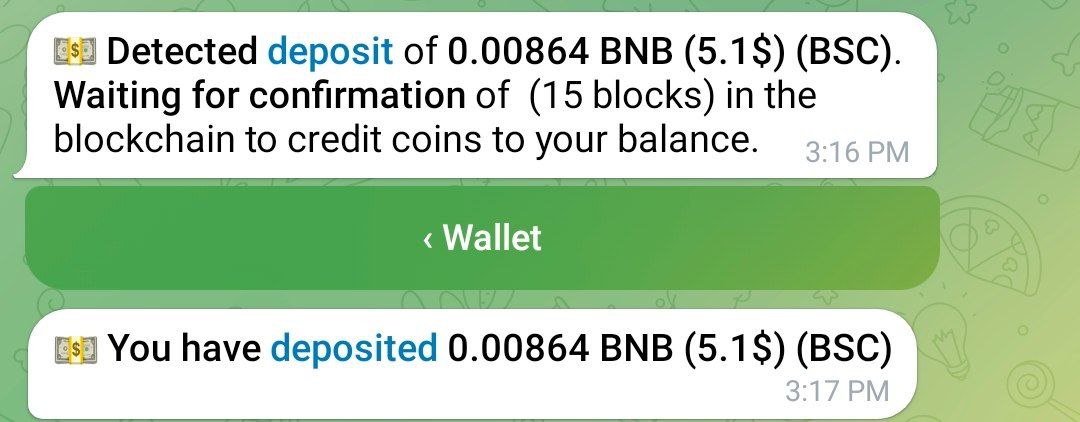The image size is (1080, 422).
Task: Open the 'deposited' link in the confirmation message
Action: click(354, 348)
